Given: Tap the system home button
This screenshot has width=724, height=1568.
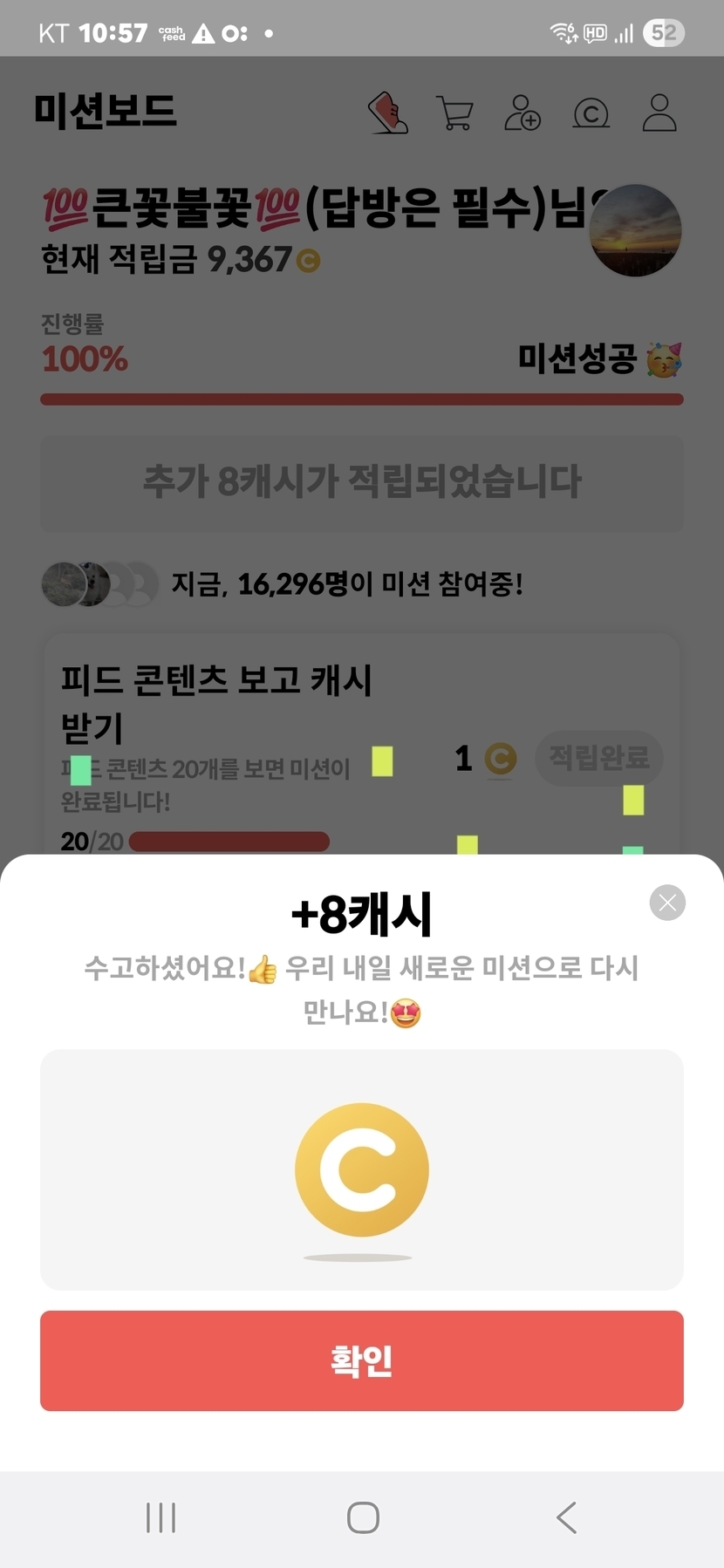Looking at the screenshot, I should (363, 1517).
